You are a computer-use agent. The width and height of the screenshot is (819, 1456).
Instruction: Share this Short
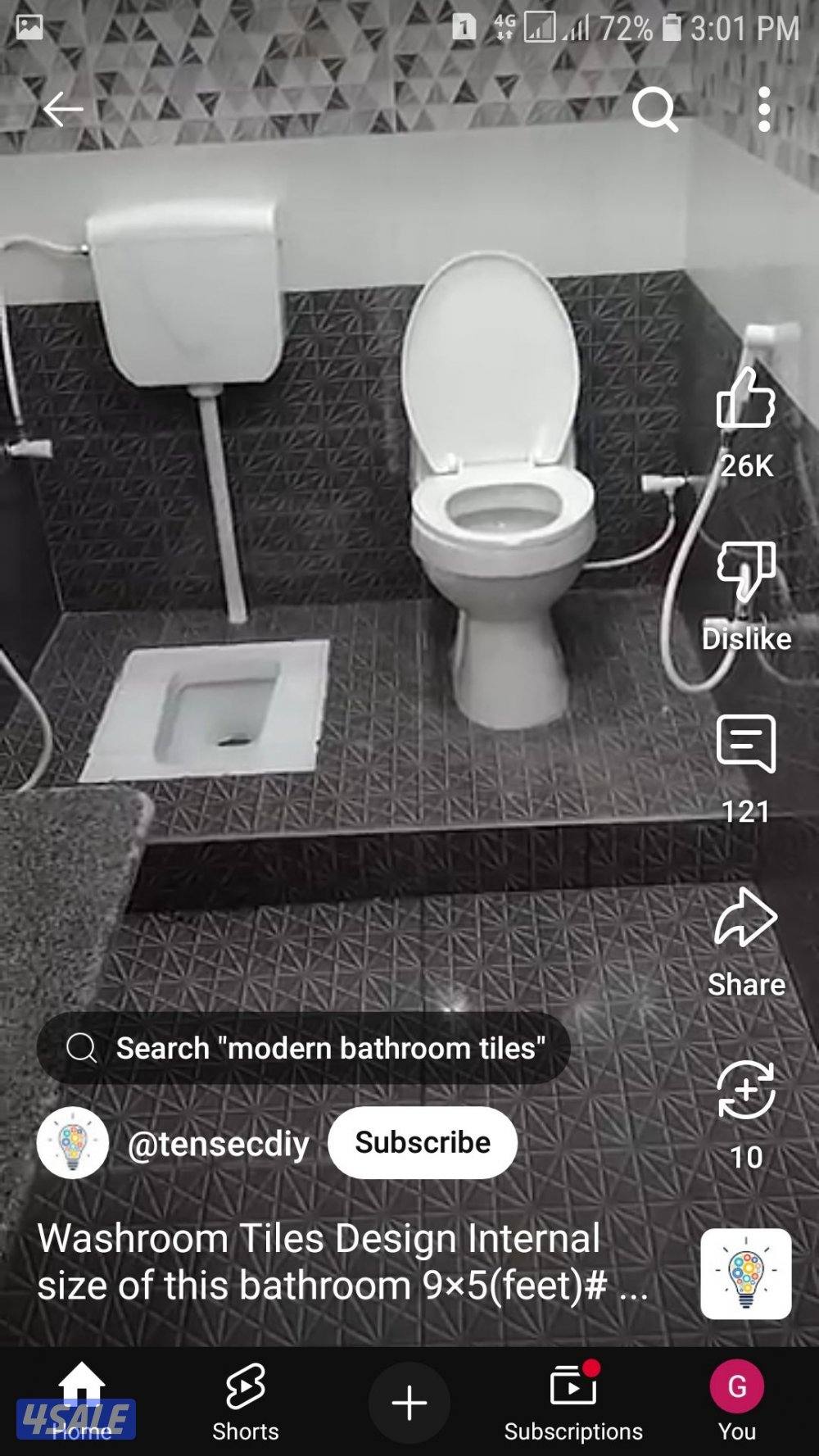point(745,919)
